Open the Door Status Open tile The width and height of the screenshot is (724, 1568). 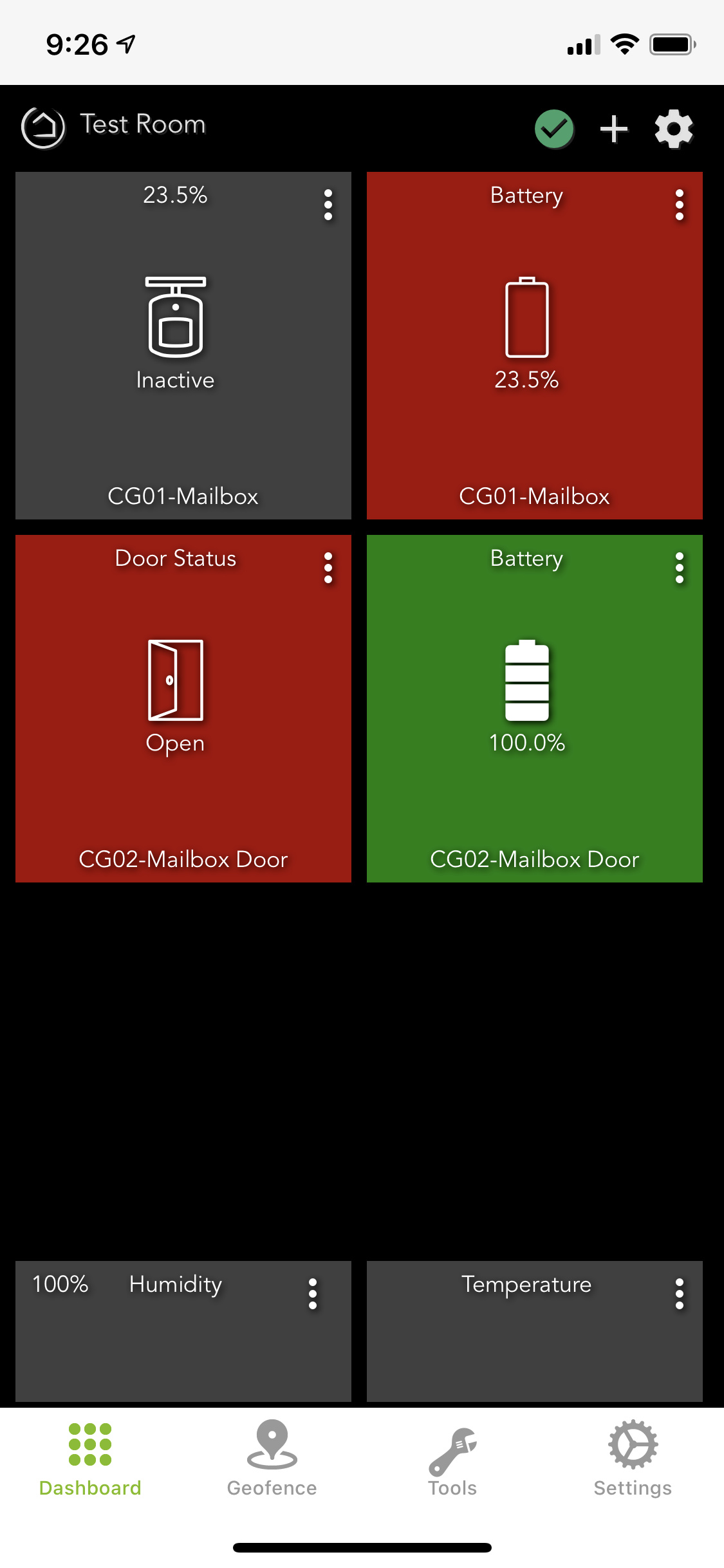tap(183, 709)
